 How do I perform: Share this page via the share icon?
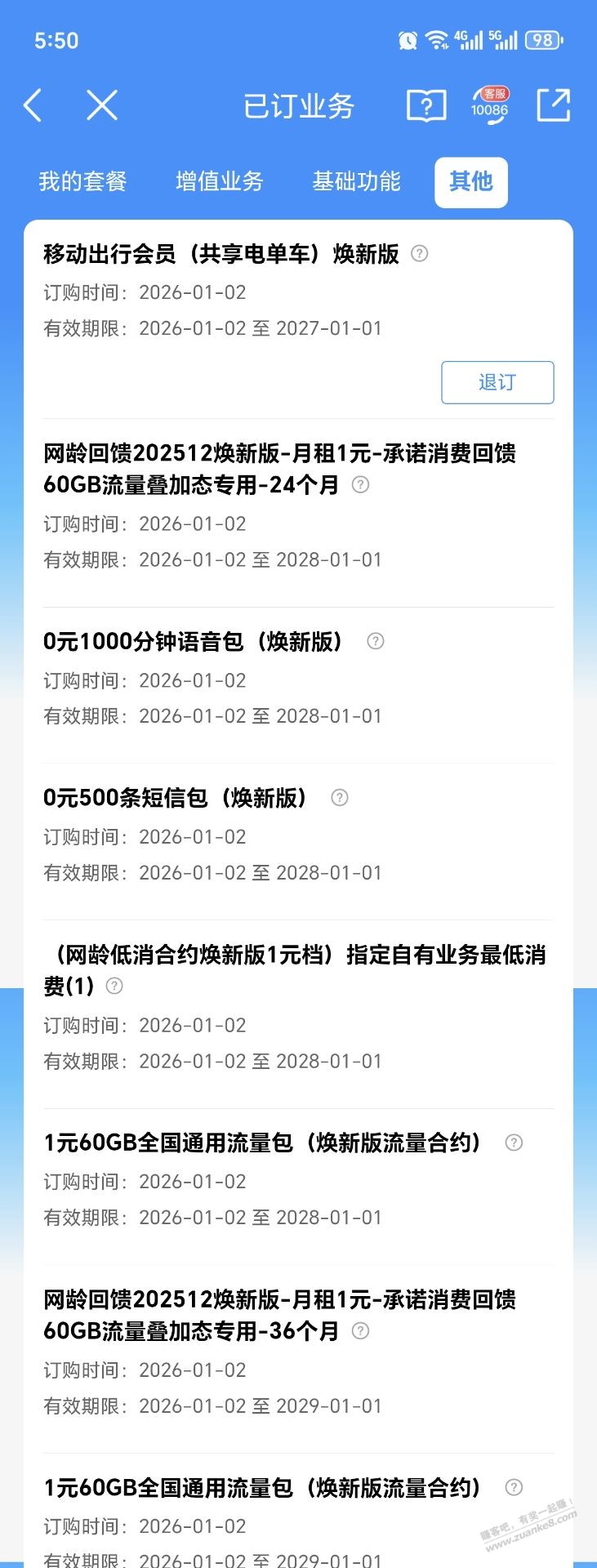click(553, 106)
